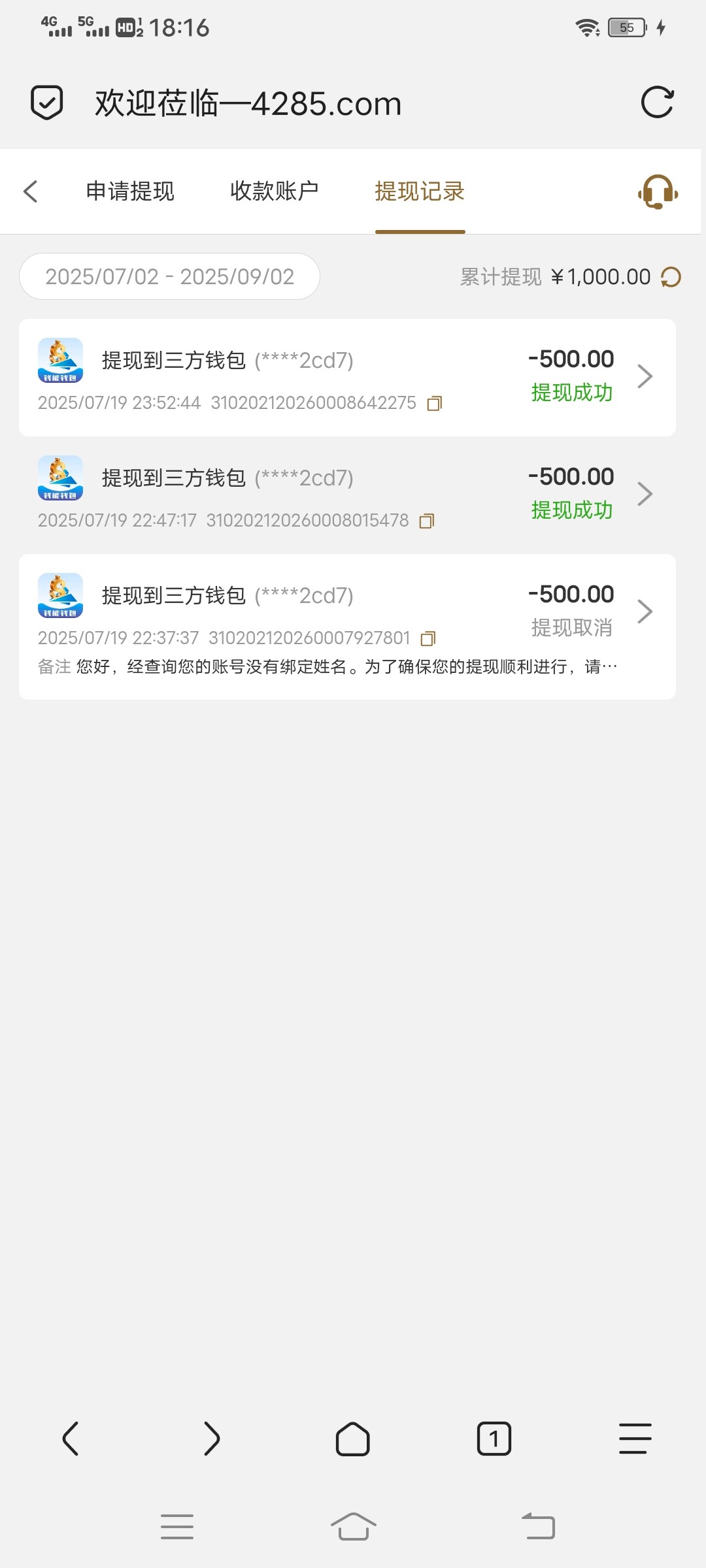Expand details of the first 提现成功 record

pos(646,376)
